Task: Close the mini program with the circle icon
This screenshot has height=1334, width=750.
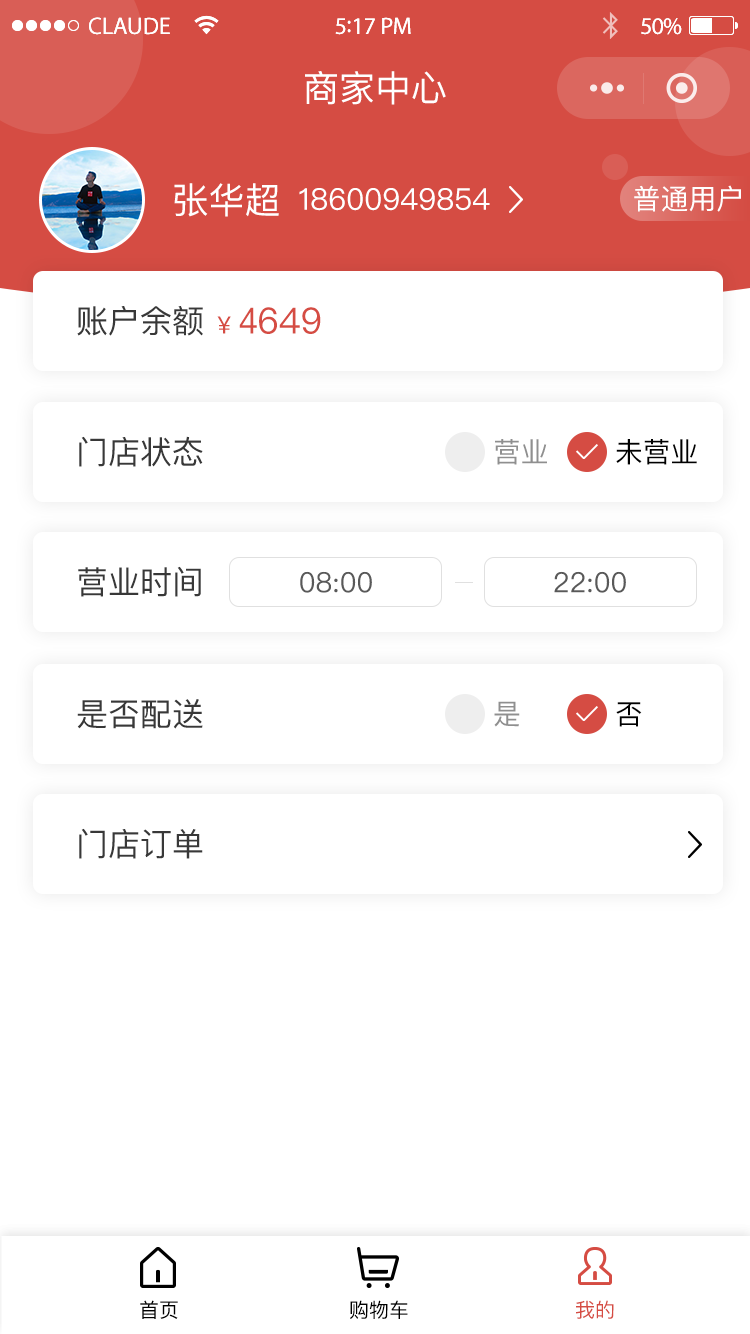Action: [x=682, y=89]
